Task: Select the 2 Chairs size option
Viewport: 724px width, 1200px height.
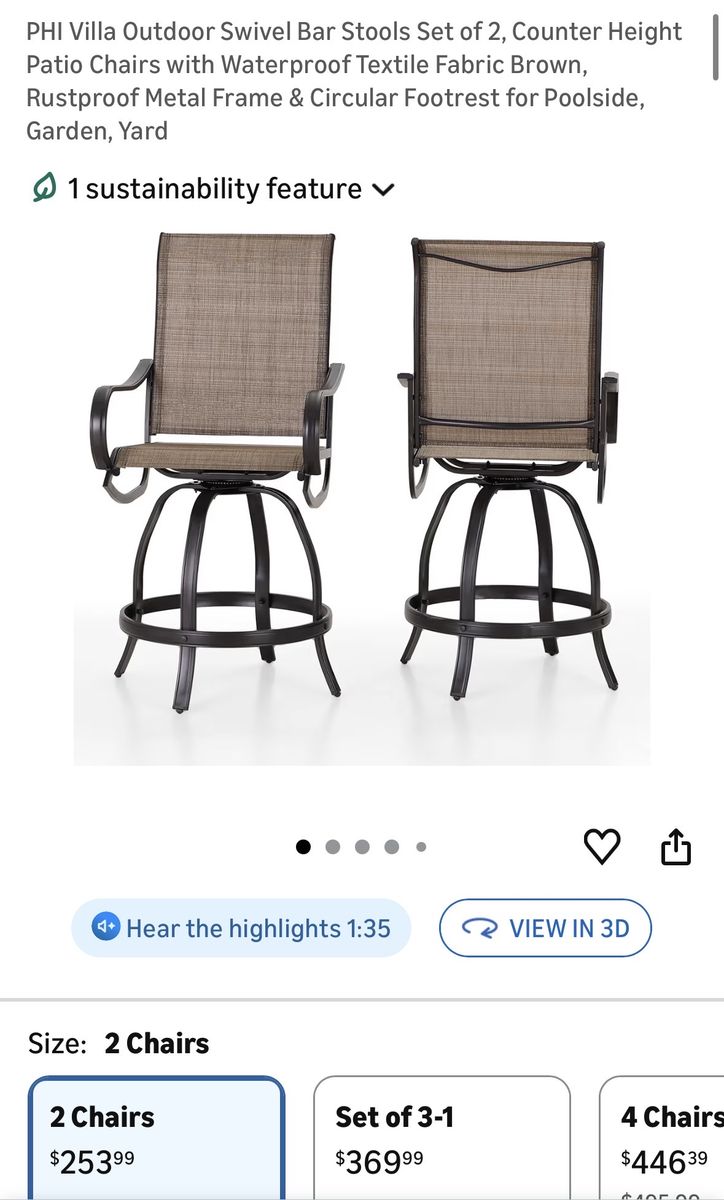Action: [156, 1137]
